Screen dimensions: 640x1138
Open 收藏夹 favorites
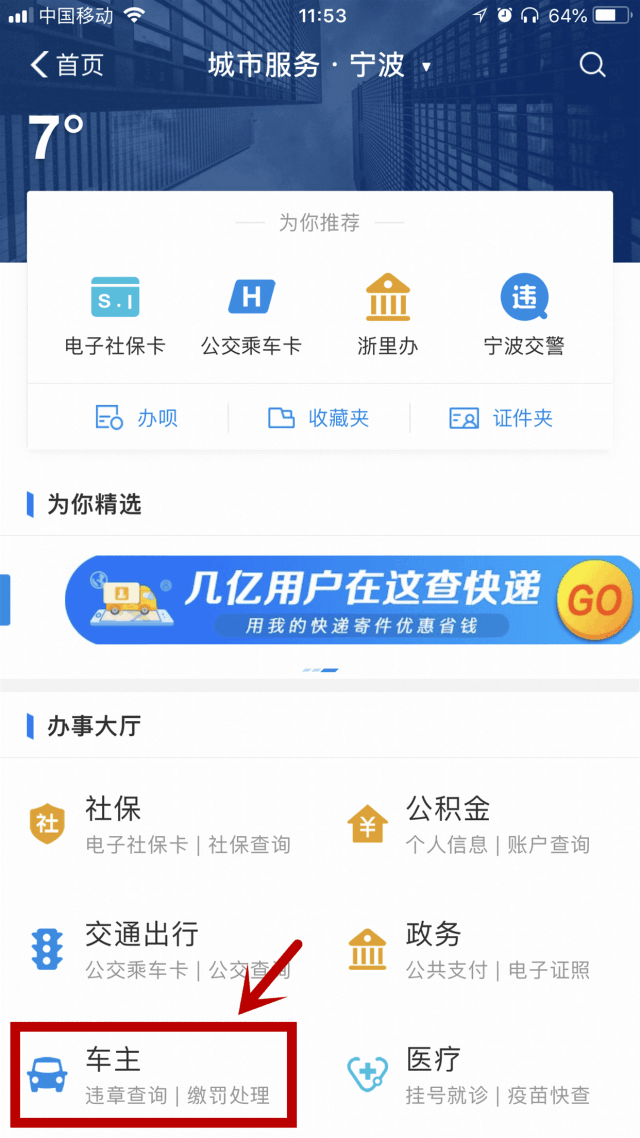319,418
